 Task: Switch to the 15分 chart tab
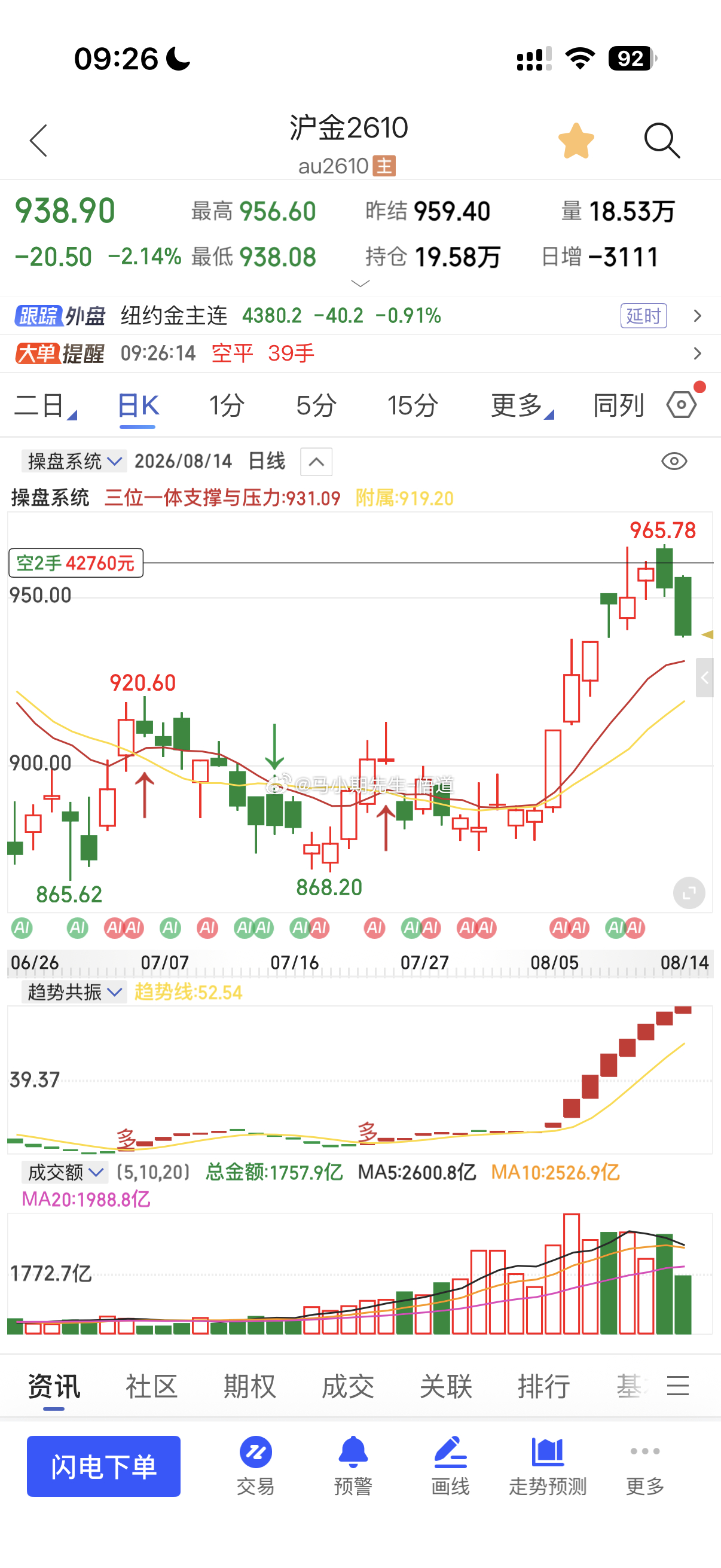413,405
